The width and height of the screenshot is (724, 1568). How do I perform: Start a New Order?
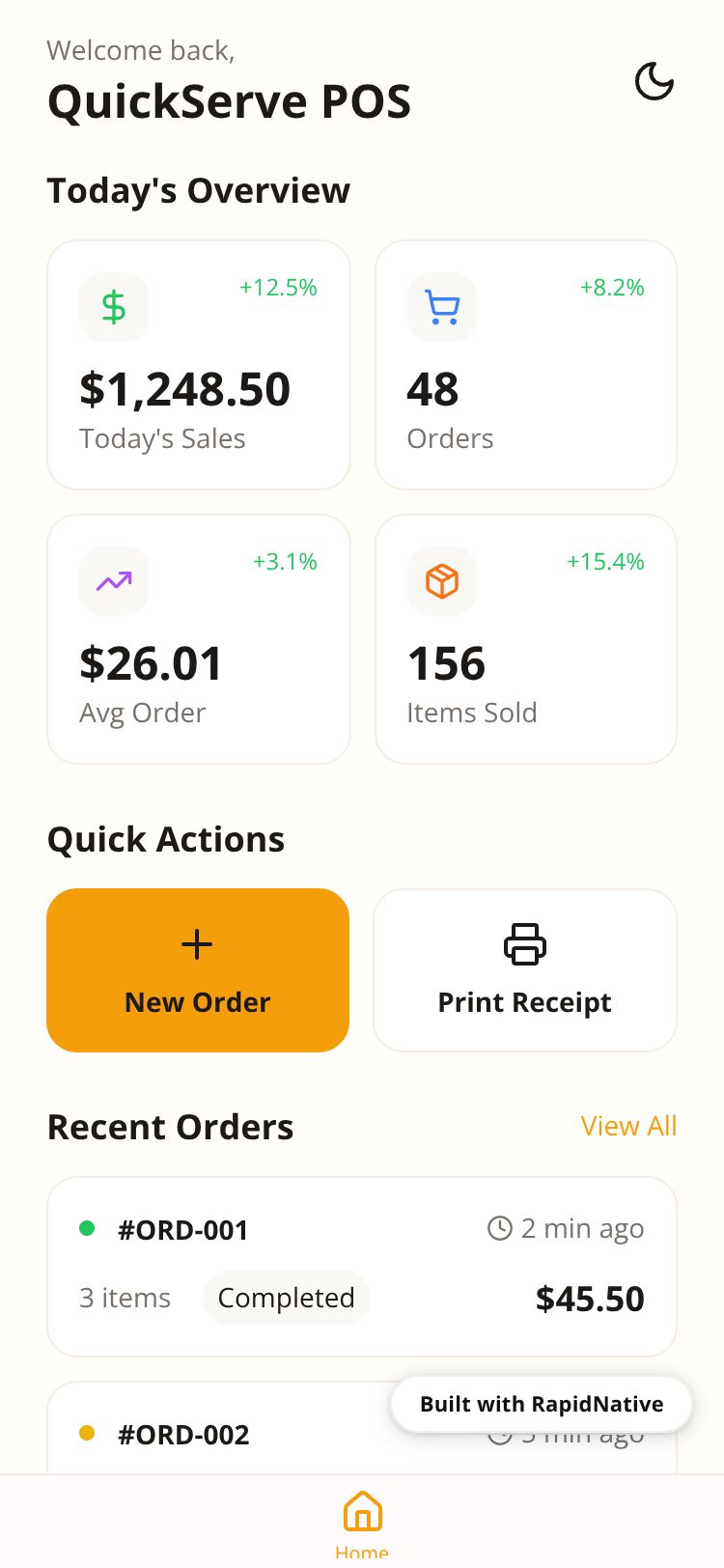tap(198, 970)
